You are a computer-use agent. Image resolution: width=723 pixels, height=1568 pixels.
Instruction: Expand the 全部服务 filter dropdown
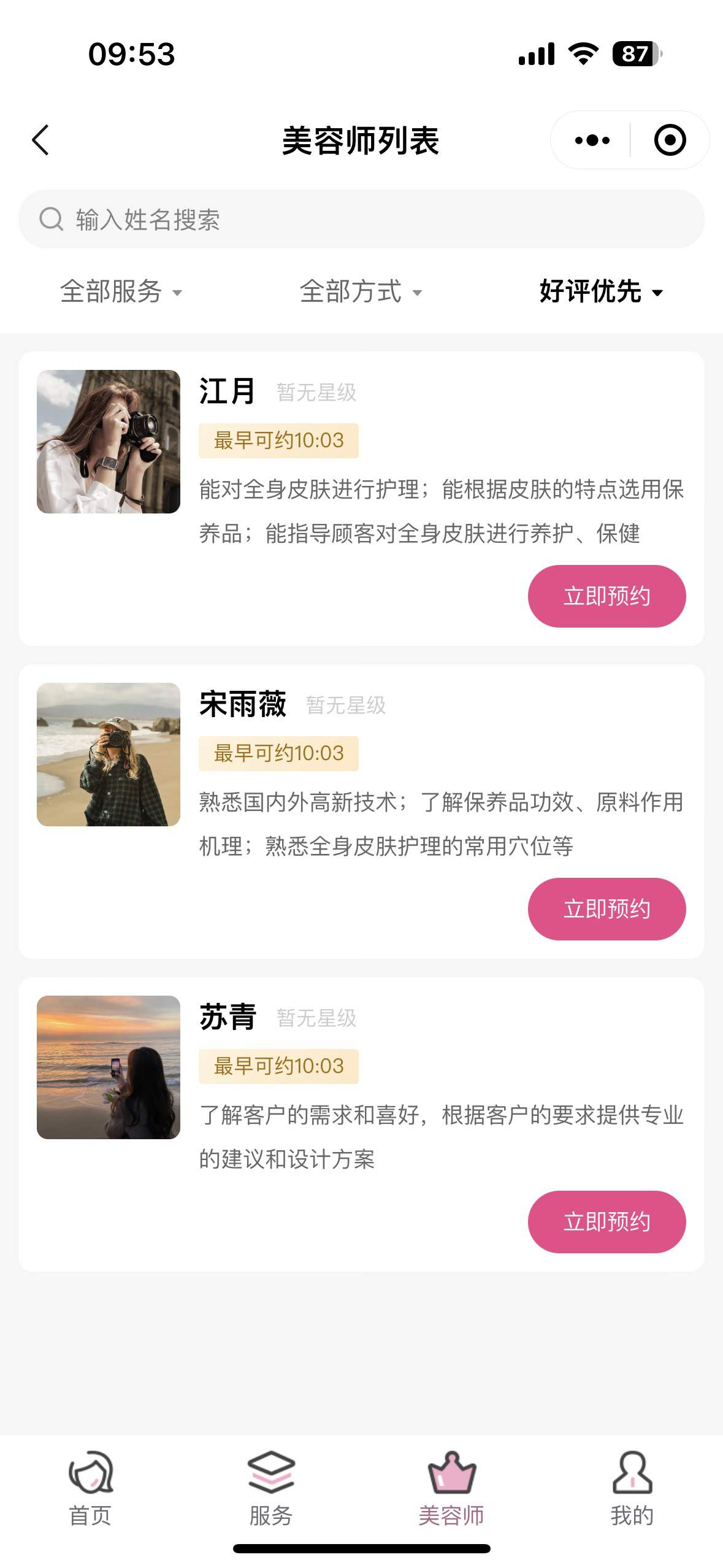click(x=121, y=291)
